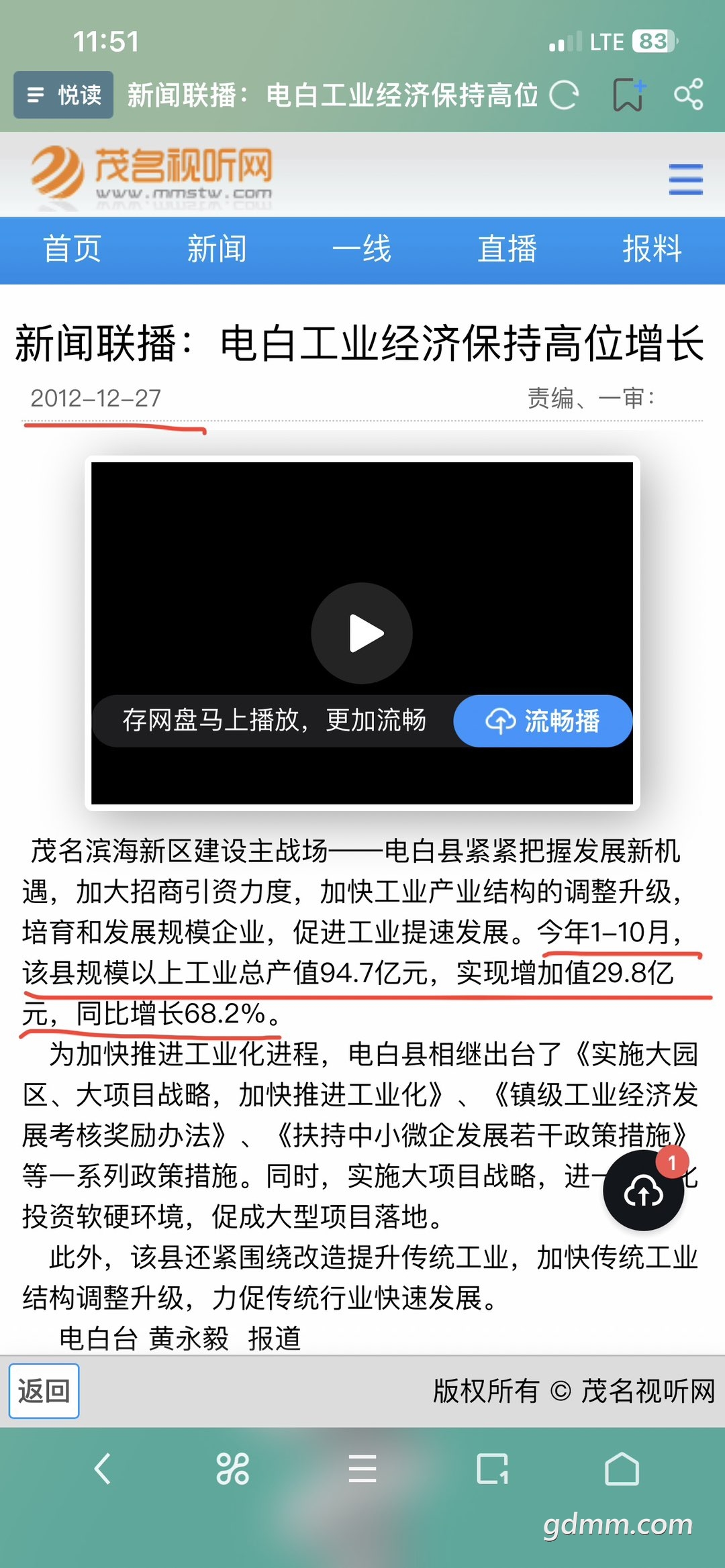This screenshot has height=1568, width=725.
Task: Tap the 流畅播 smooth playback button
Action: pyautogui.click(x=542, y=721)
